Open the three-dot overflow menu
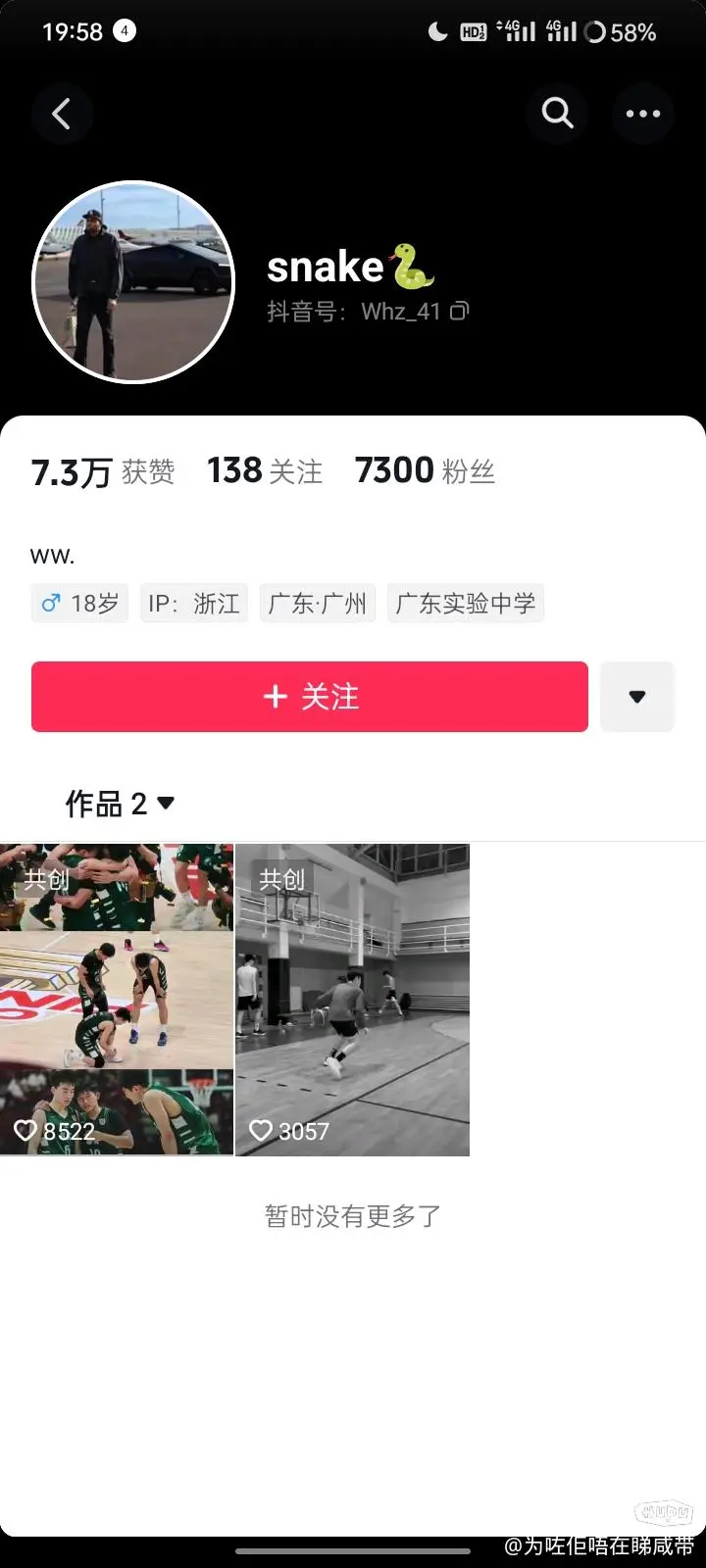The width and height of the screenshot is (706, 1568). 642,114
